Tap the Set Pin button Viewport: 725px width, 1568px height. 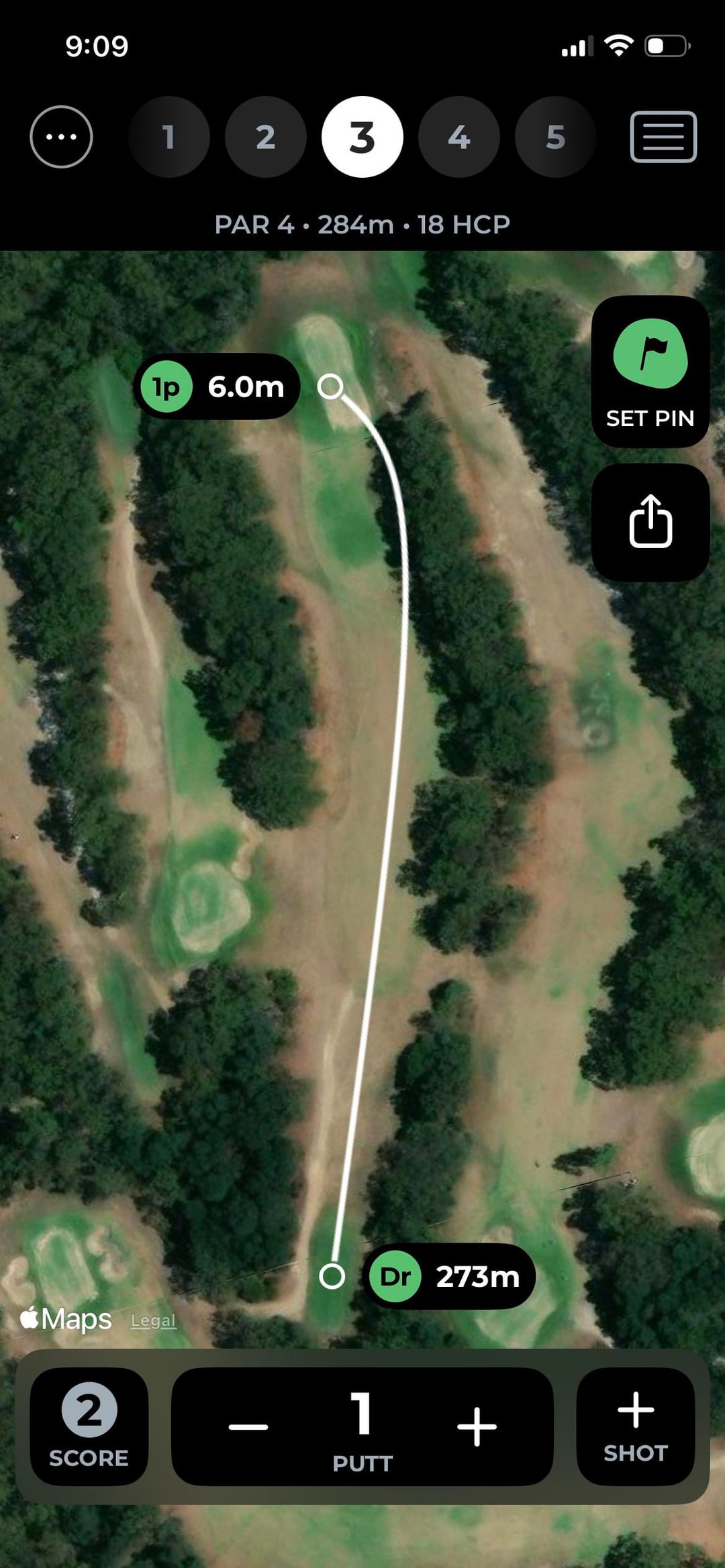tap(650, 371)
